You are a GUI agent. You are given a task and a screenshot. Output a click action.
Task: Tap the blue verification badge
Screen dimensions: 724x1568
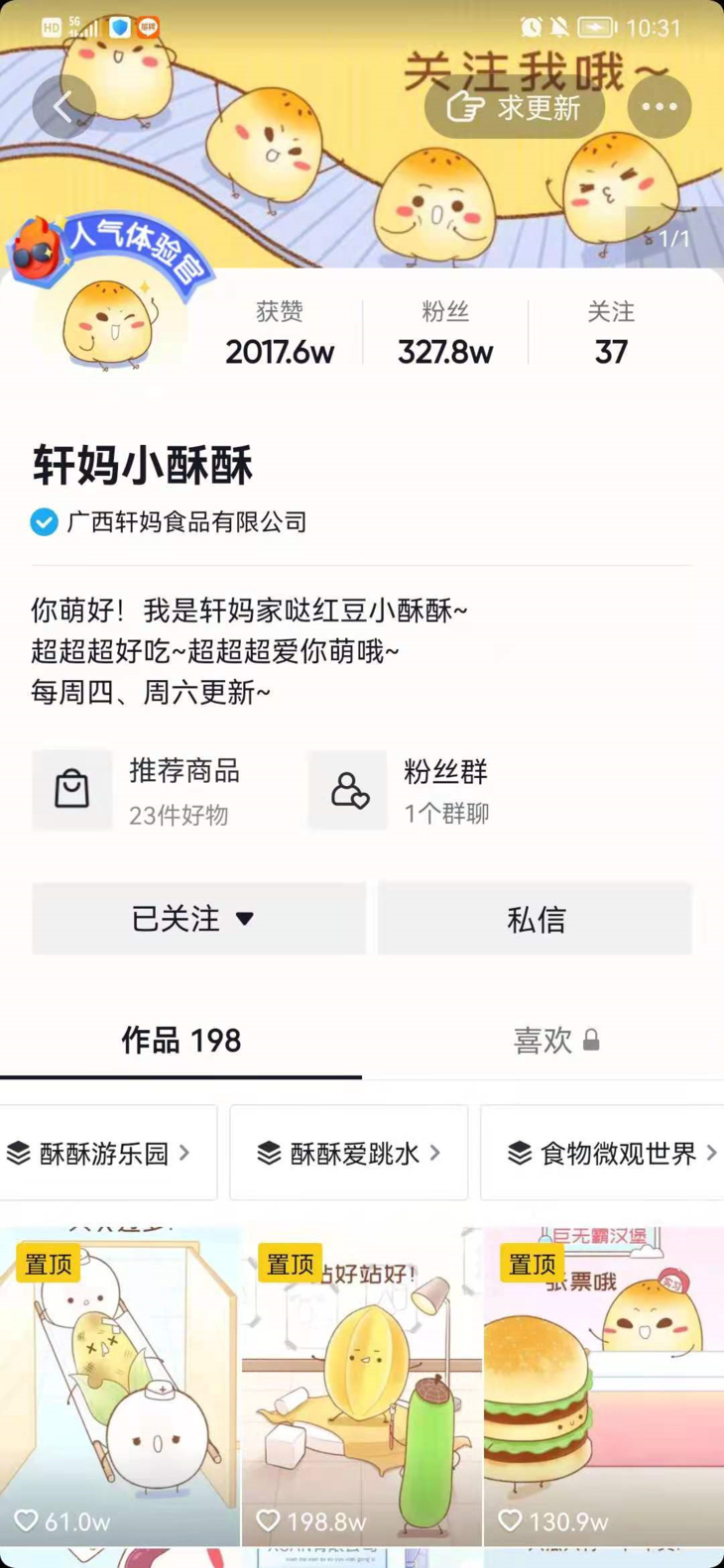coord(41,522)
